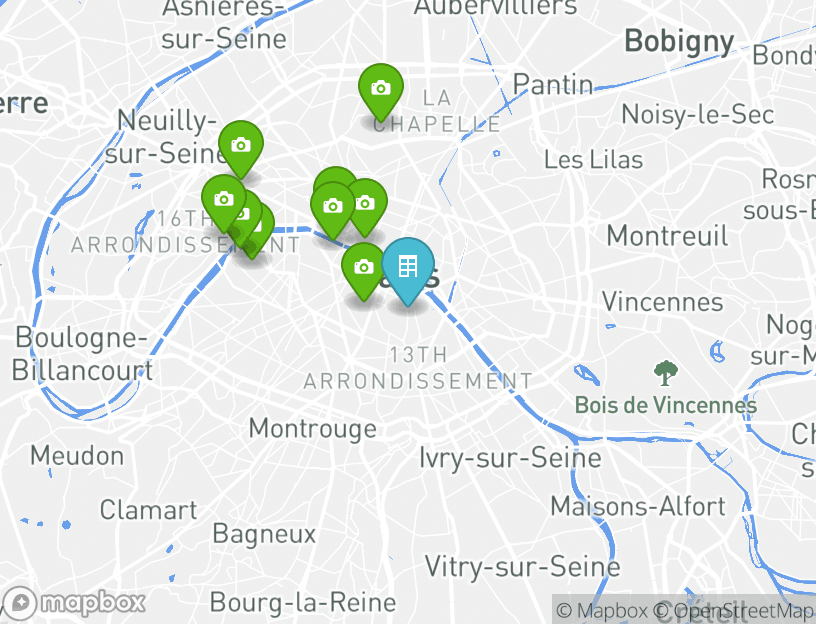This screenshot has height=624, width=816.
Task: Select the green camera pin near La Chapelle
Action: click(380, 89)
